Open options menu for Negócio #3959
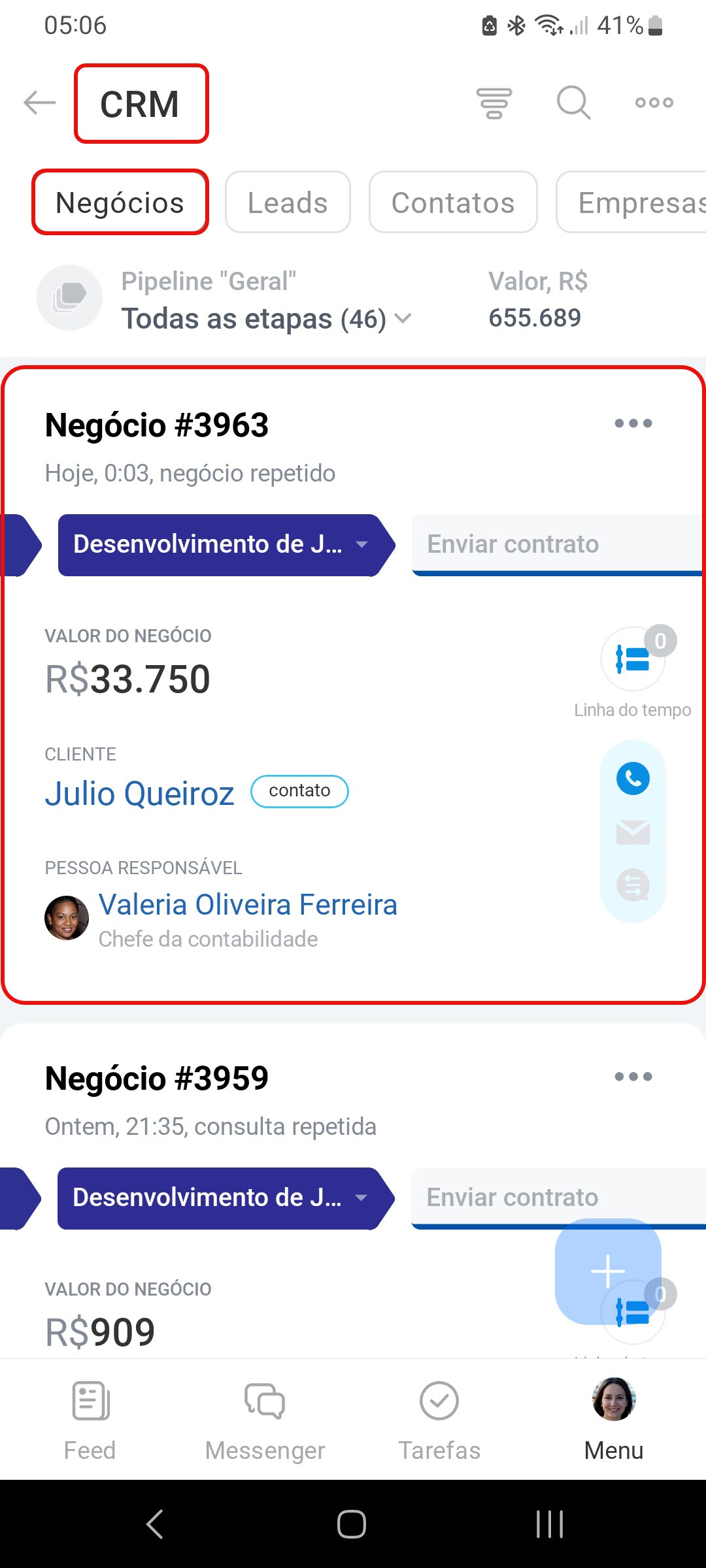Screen dimensions: 706x1568 [633, 1077]
